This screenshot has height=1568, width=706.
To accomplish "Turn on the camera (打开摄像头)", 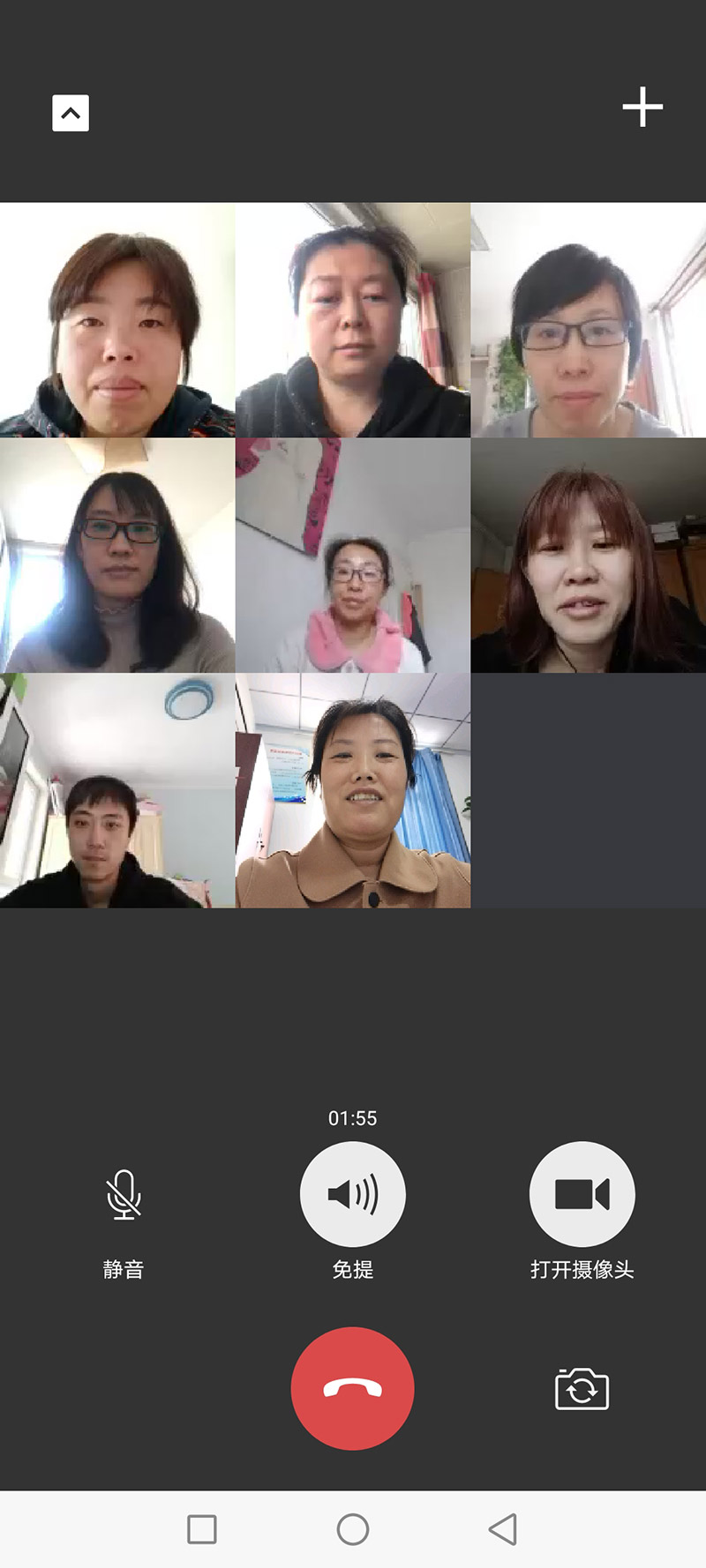I will tap(582, 1194).
